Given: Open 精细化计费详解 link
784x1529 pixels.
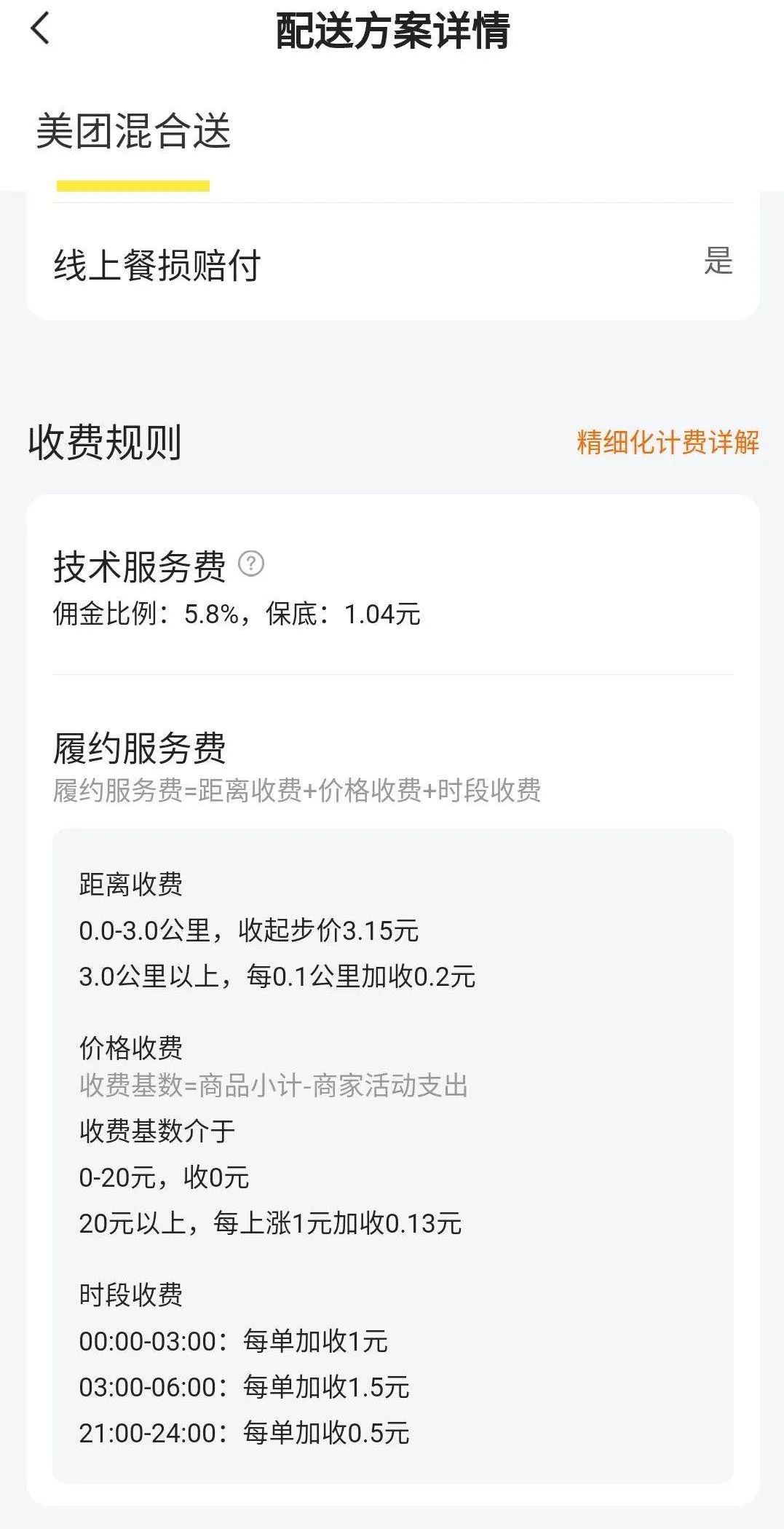Looking at the screenshot, I should click(666, 440).
